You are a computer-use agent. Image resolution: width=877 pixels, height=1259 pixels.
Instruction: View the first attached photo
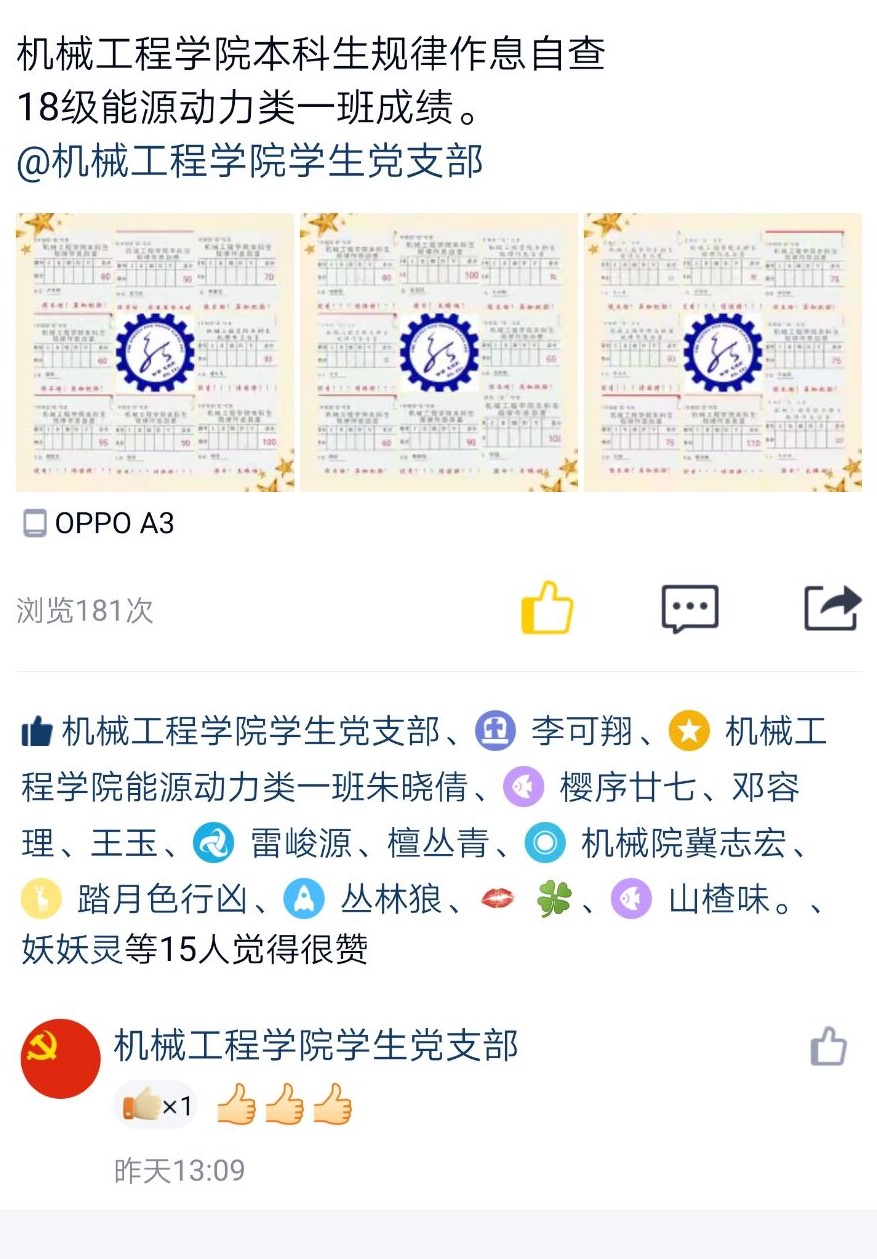click(x=155, y=352)
